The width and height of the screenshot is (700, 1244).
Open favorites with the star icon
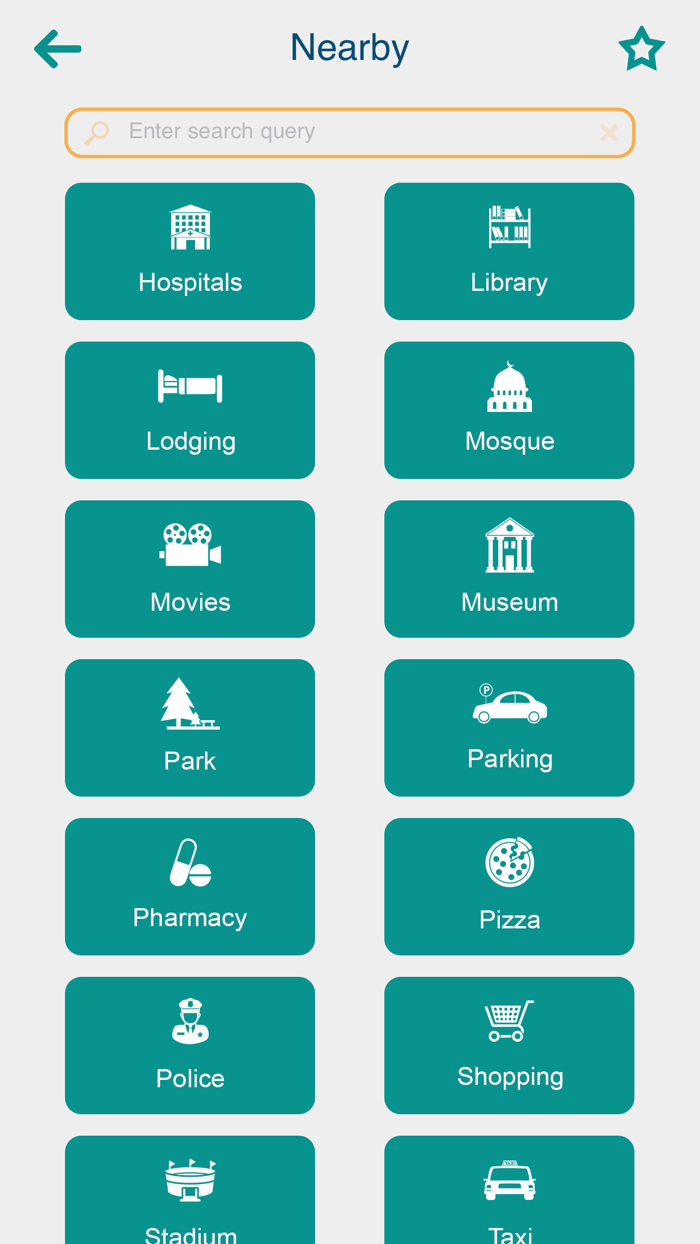641,49
